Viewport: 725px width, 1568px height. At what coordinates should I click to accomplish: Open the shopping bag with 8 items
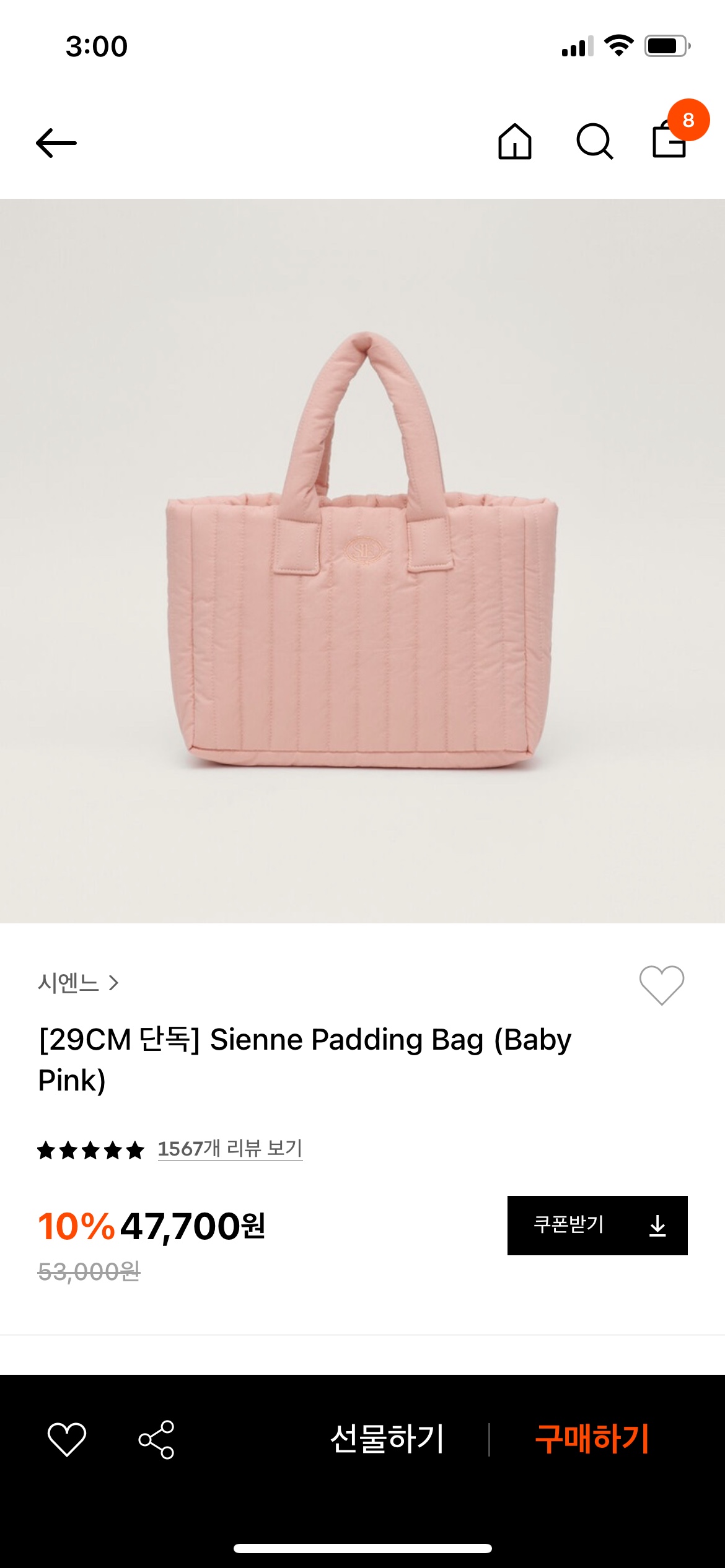click(x=670, y=140)
